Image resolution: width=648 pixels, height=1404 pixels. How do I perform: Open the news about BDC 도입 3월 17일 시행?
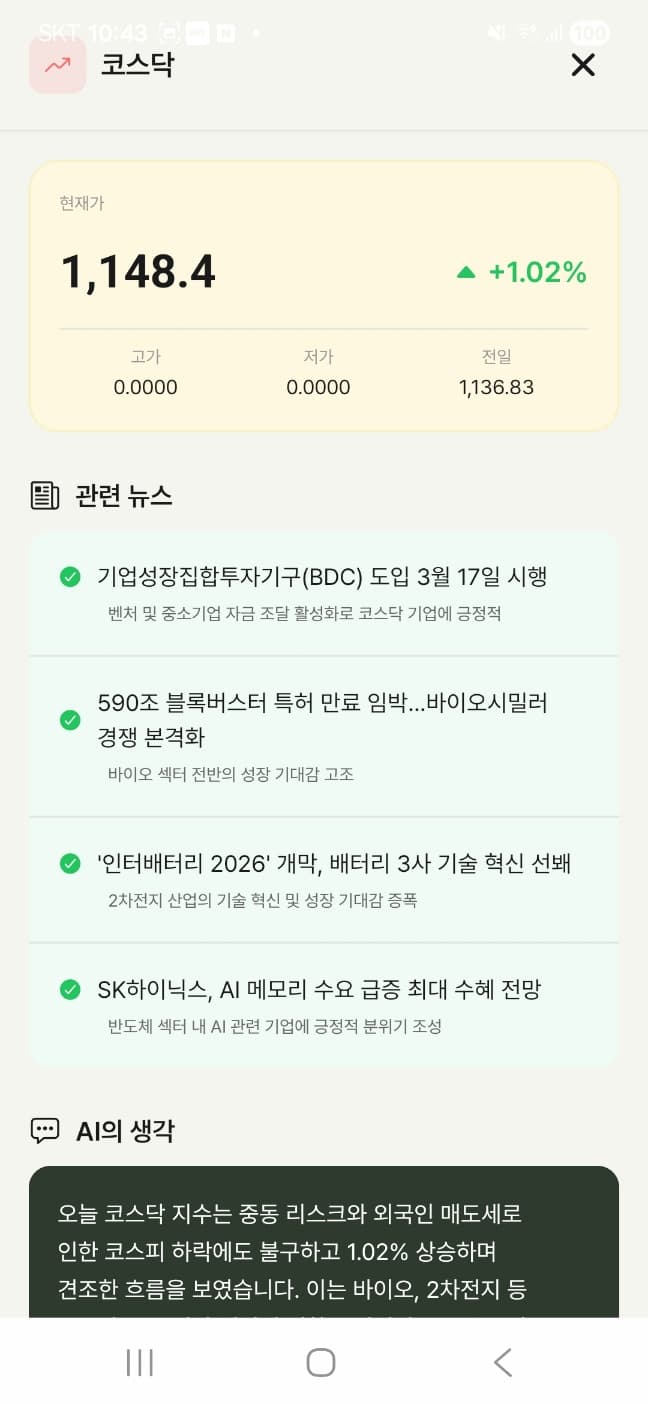(x=322, y=592)
